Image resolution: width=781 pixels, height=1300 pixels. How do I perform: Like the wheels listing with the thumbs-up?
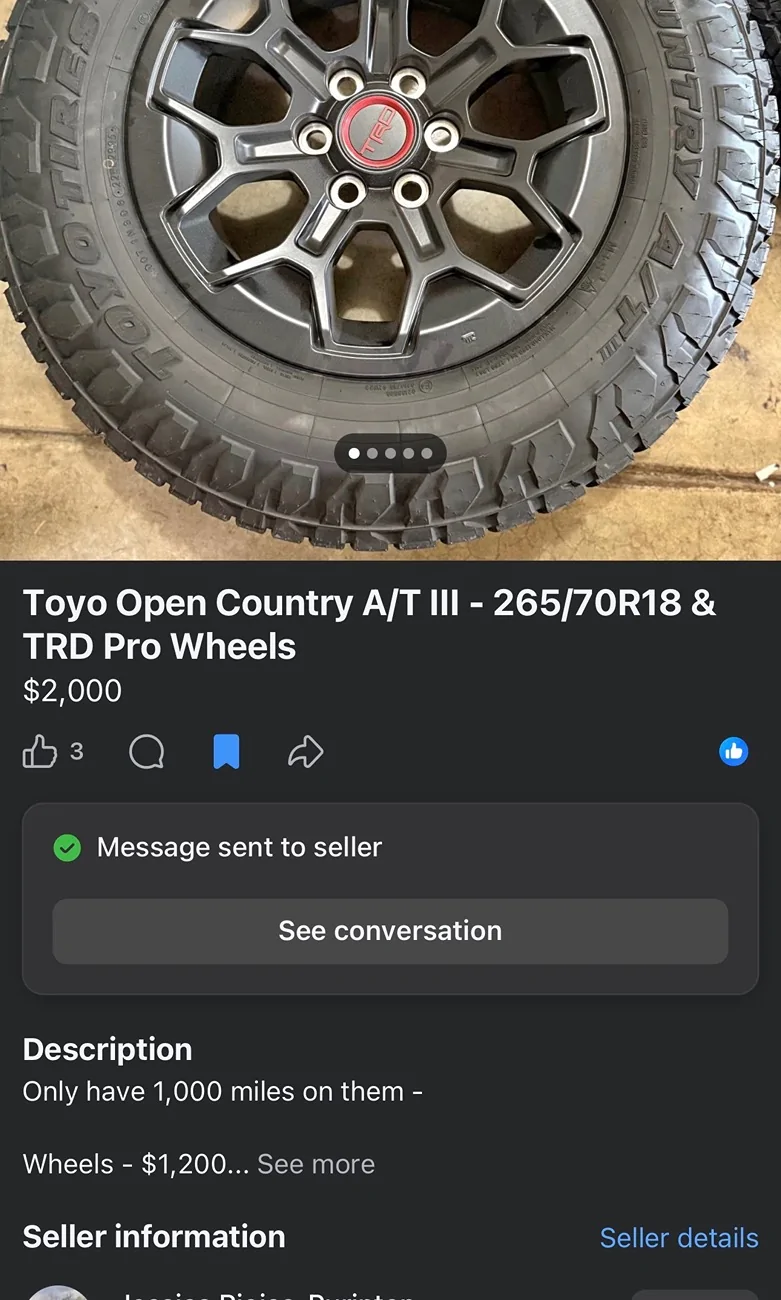coord(41,751)
